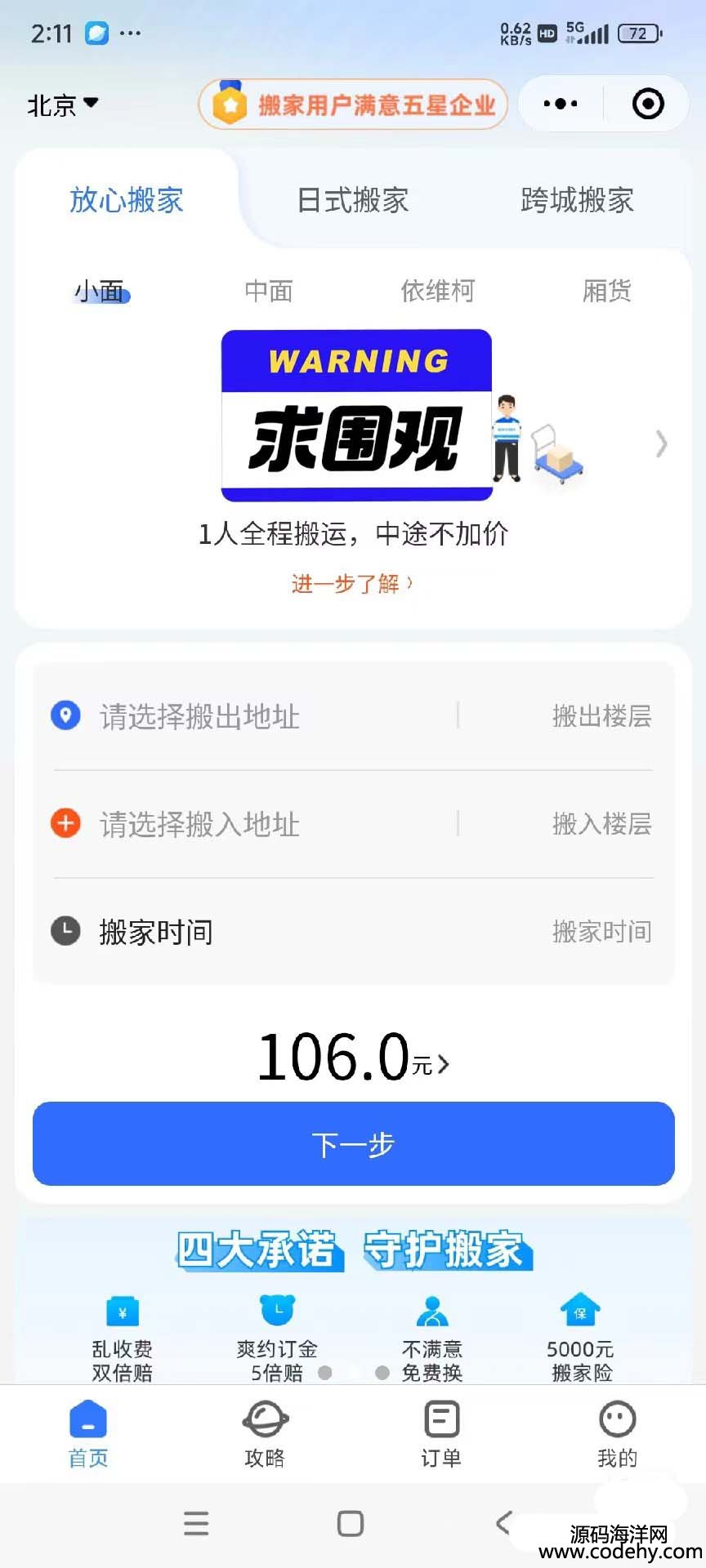
Task: Pick the 搬出楼层 floor
Action: pos(601,716)
